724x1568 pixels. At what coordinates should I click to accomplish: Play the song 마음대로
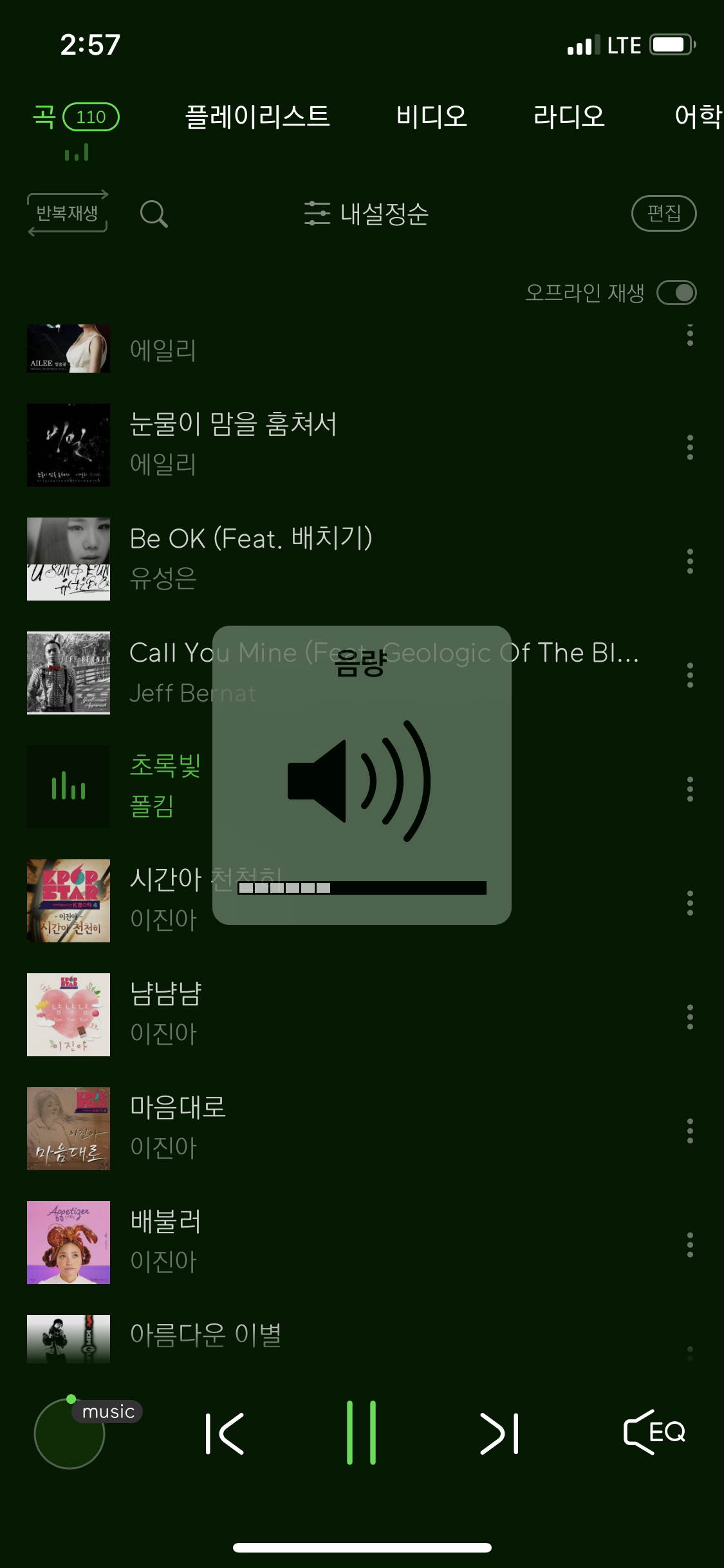click(x=348, y=1128)
